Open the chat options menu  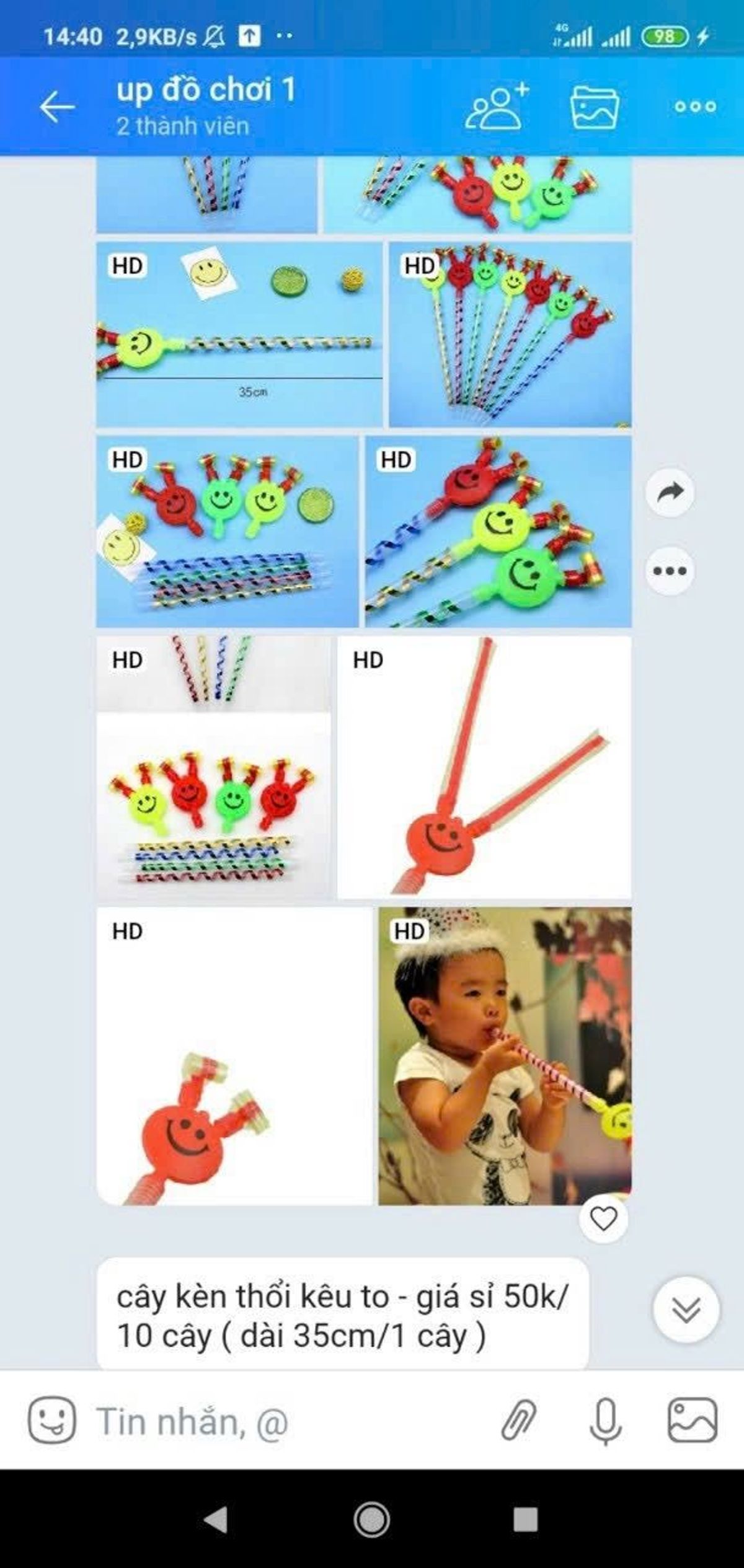695,107
